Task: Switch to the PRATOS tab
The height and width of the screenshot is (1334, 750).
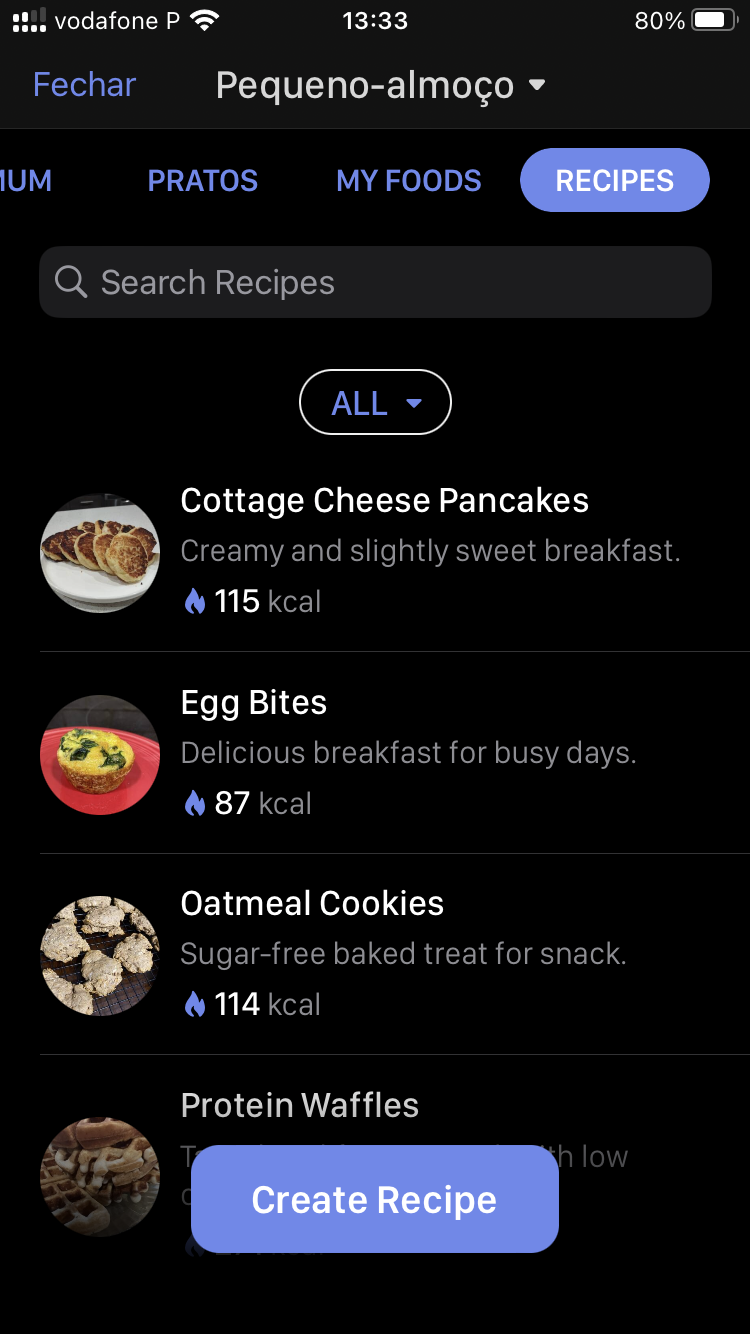Action: pos(203,181)
